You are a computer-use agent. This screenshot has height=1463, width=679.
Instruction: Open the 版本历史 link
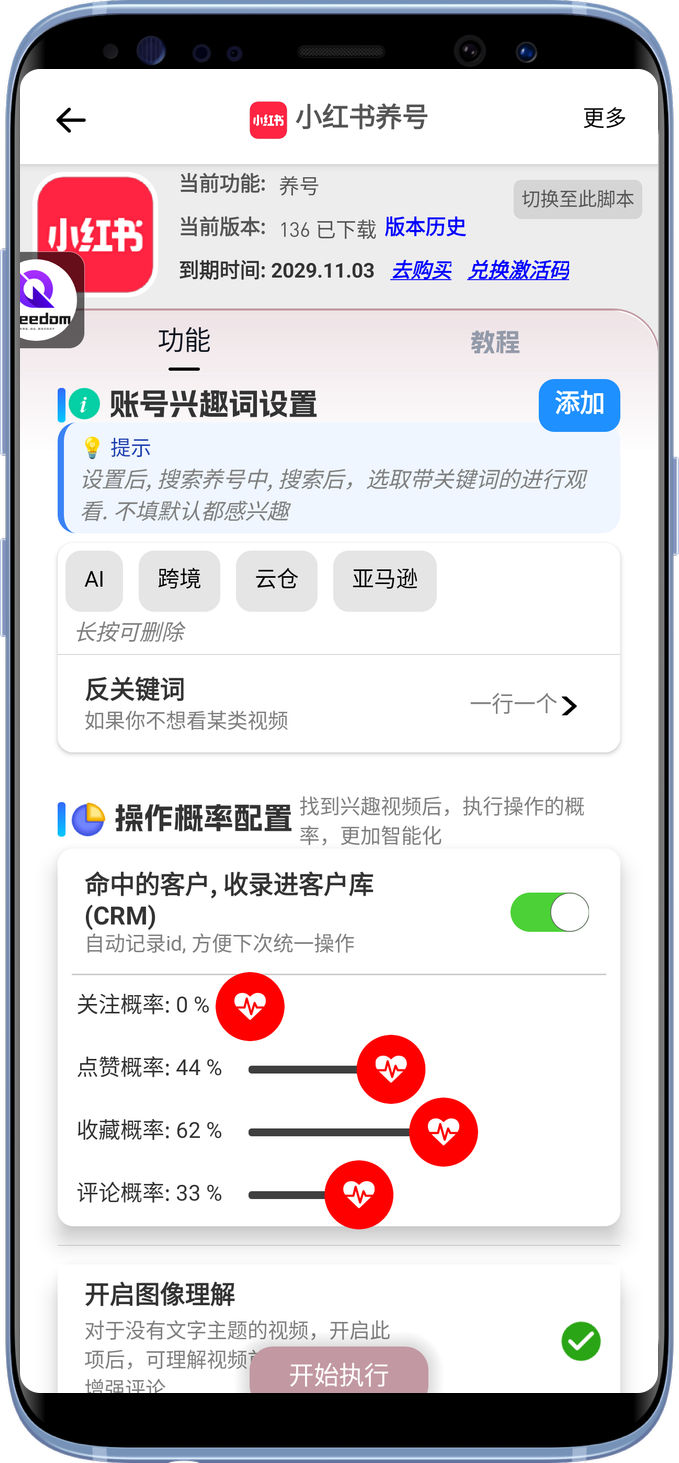click(425, 227)
